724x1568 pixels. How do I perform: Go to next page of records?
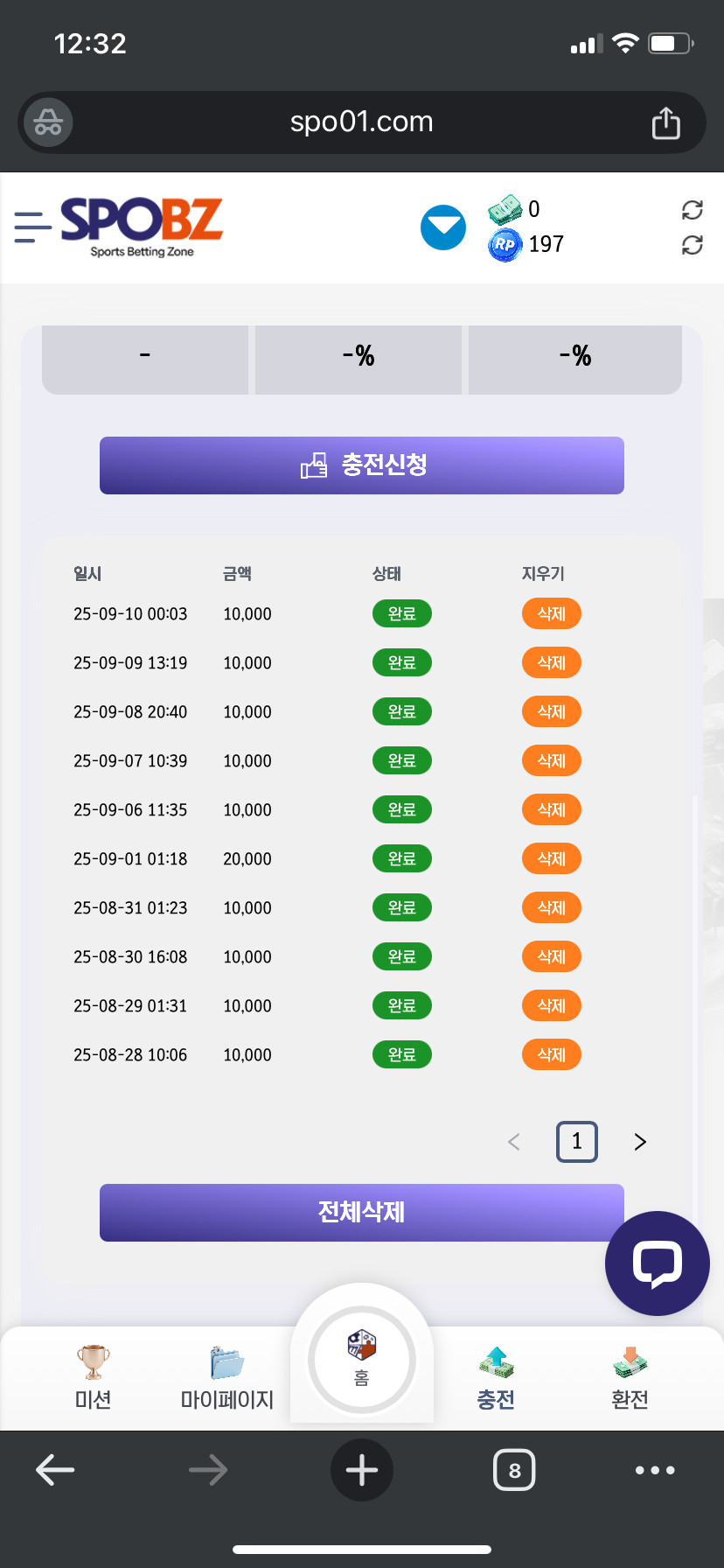[640, 1142]
